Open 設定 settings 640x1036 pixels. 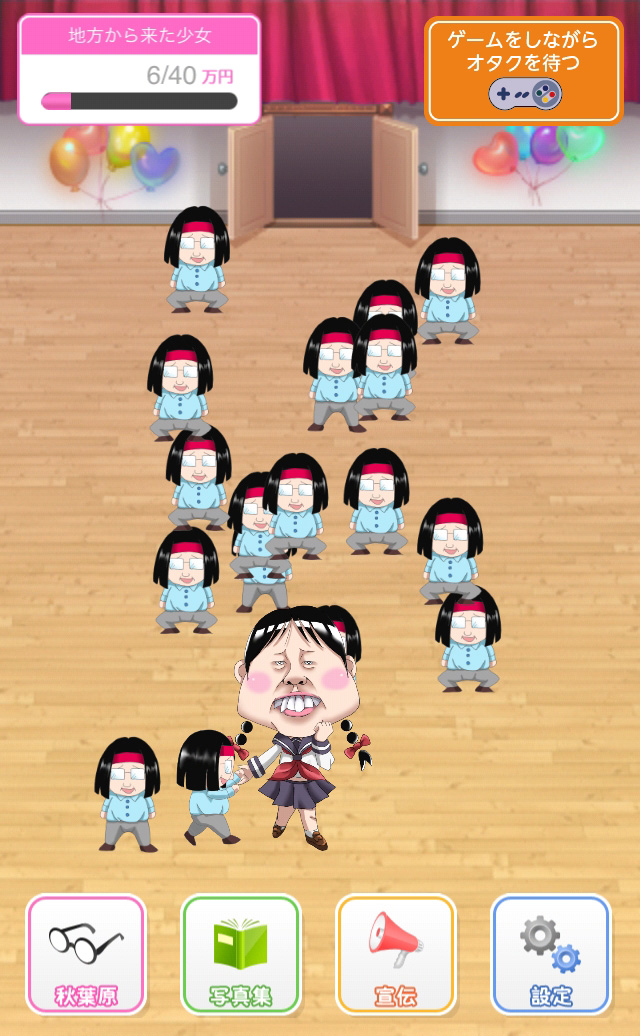550,953
